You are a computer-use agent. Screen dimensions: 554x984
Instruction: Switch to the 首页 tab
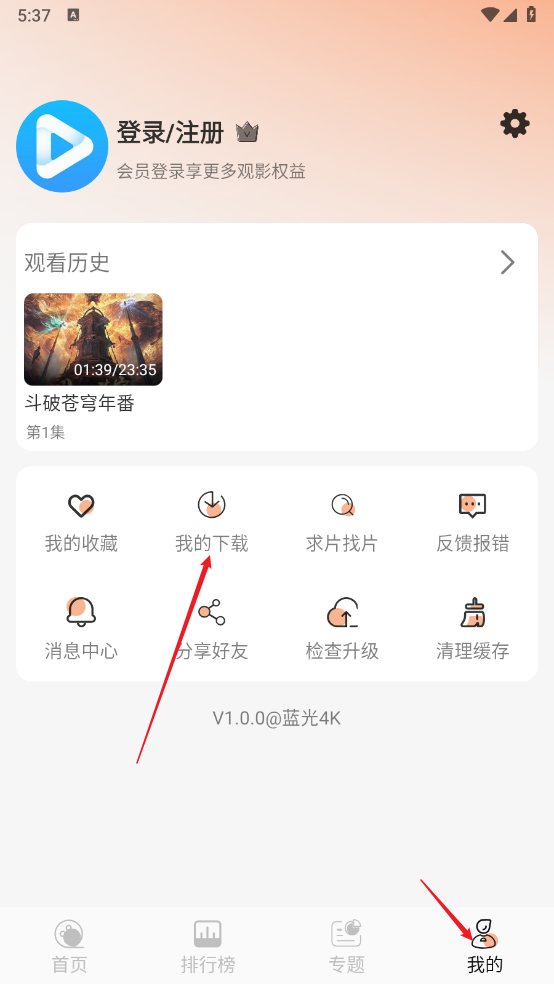pyautogui.click(x=69, y=946)
